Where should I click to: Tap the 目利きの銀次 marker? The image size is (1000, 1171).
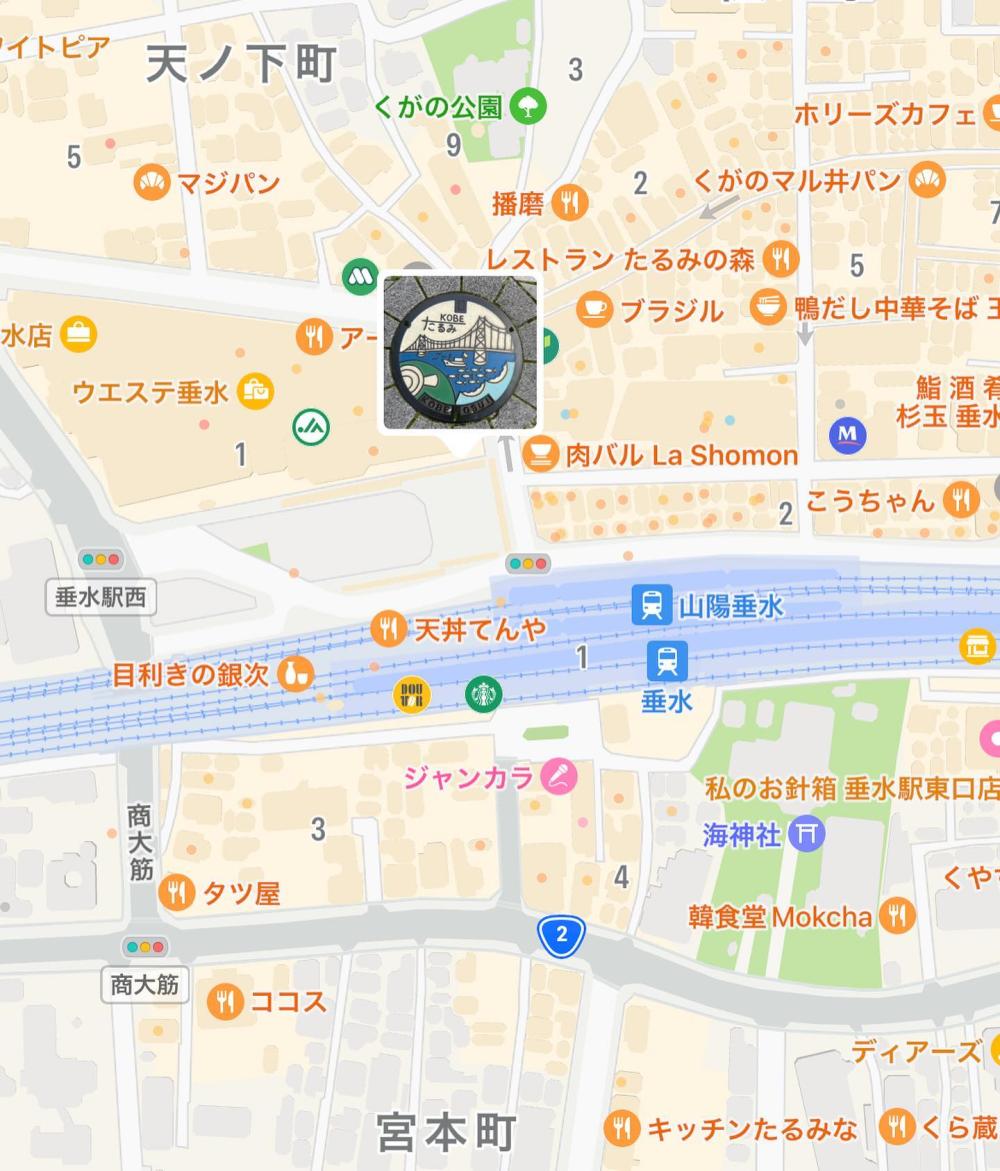[295, 673]
